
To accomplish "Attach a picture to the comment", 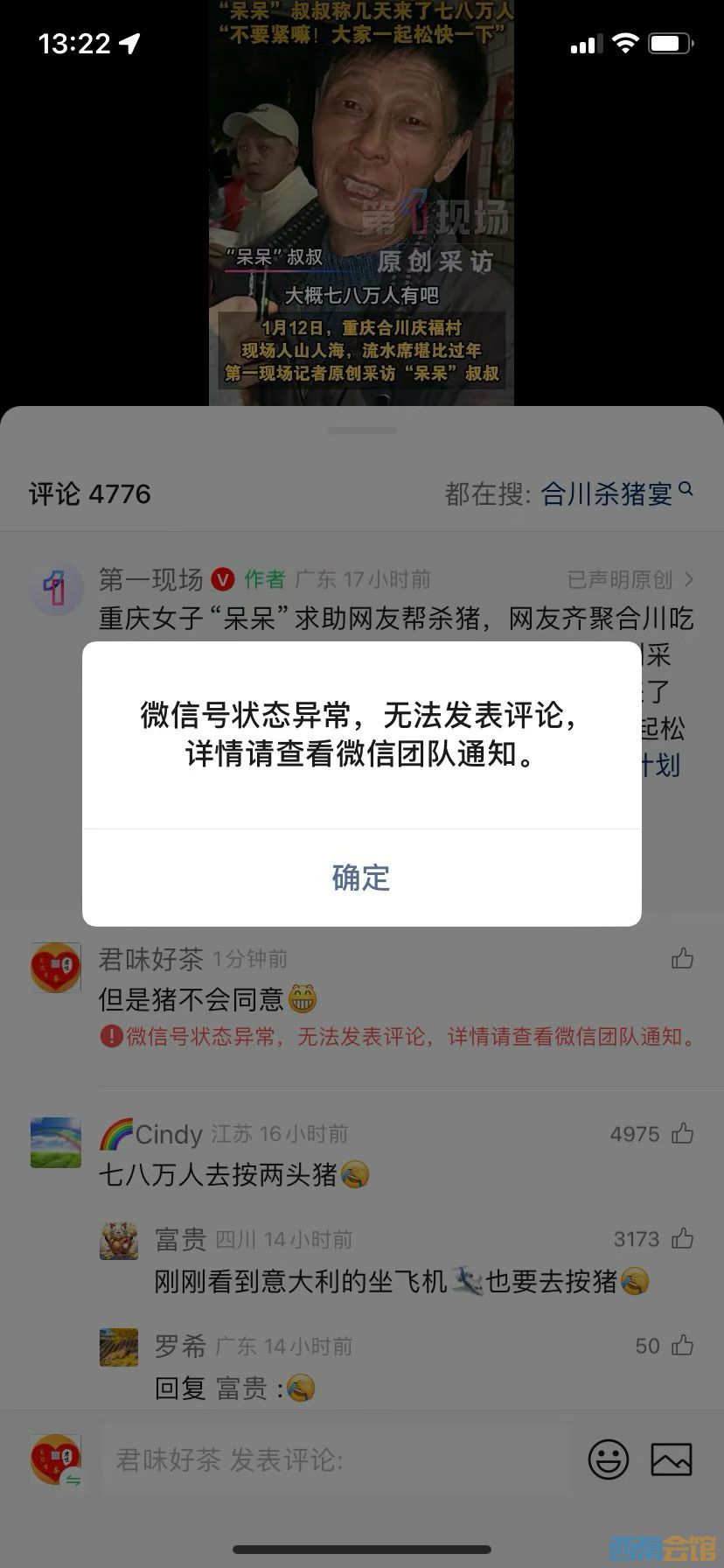I will [672, 1459].
